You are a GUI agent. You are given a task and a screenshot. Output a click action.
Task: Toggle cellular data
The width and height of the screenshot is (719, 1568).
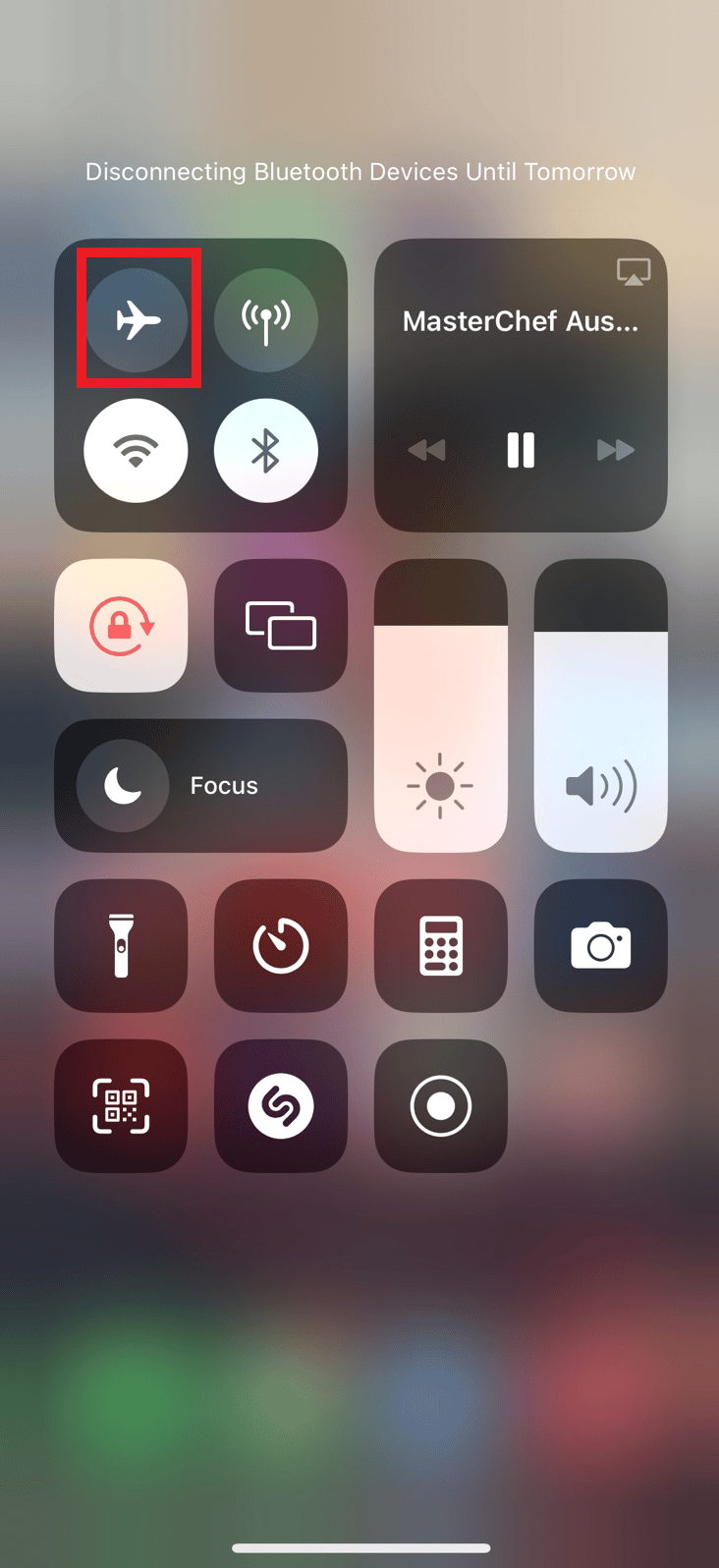point(265,319)
